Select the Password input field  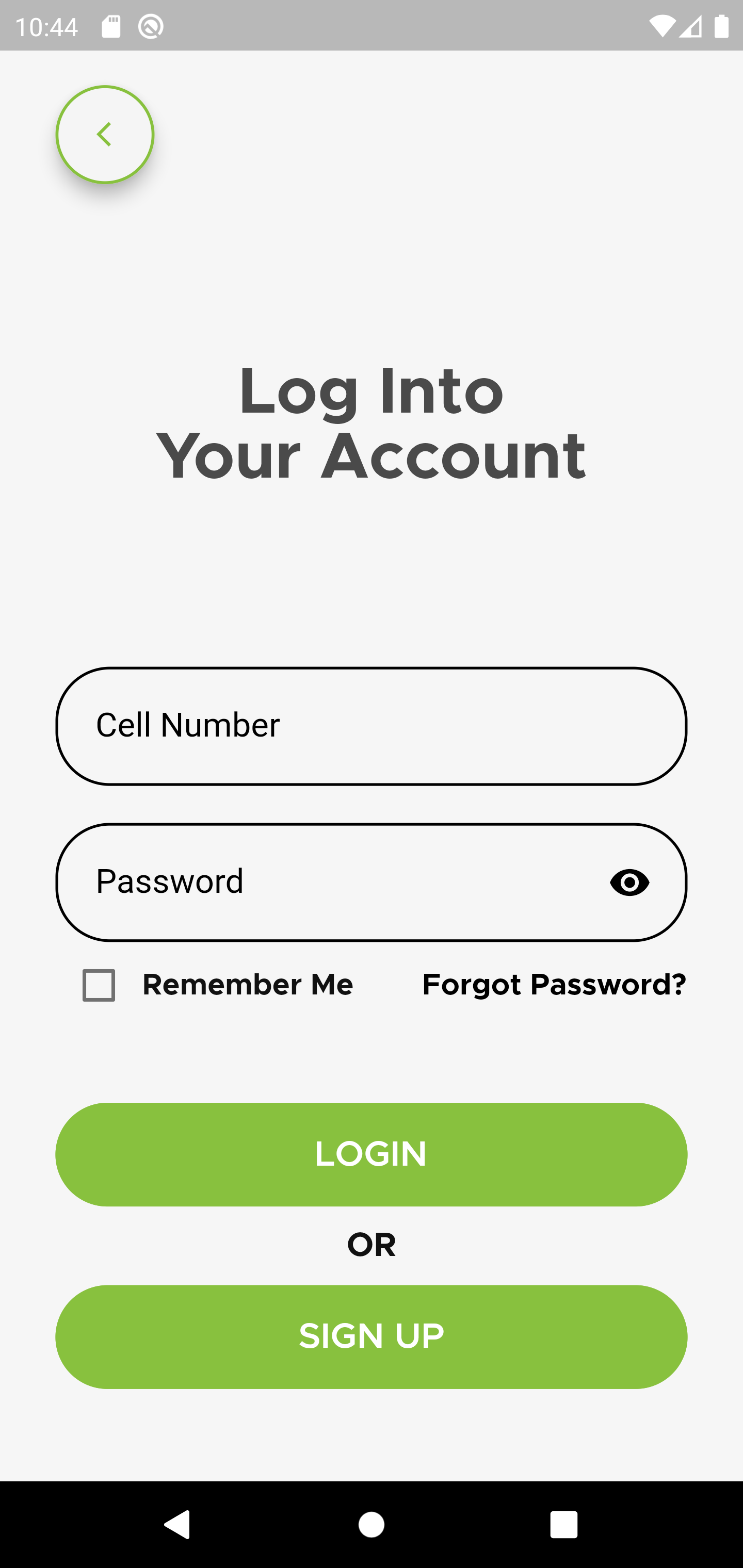click(329, 881)
